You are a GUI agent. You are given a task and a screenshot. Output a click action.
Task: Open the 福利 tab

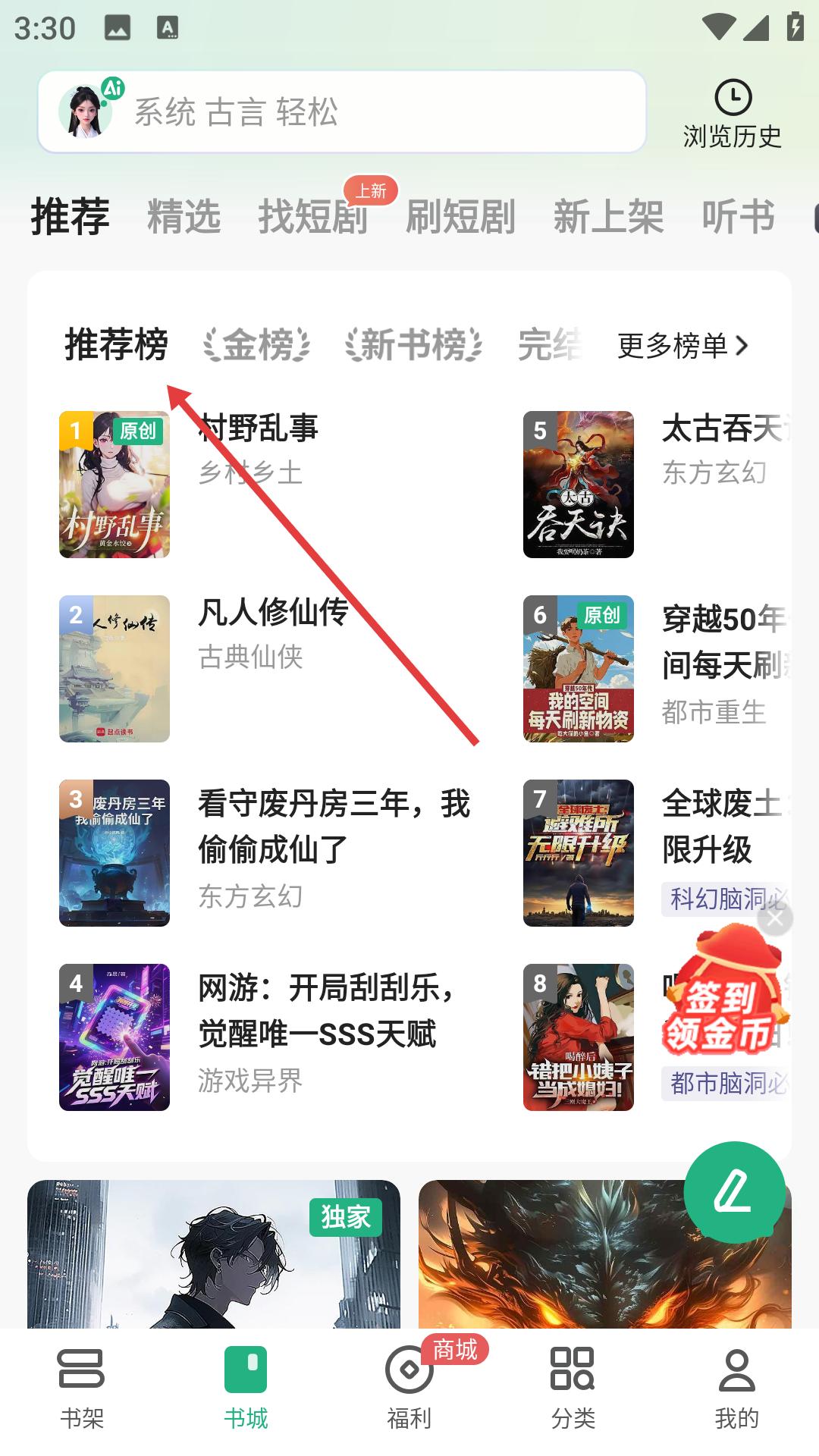pyautogui.click(x=409, y=1388)
